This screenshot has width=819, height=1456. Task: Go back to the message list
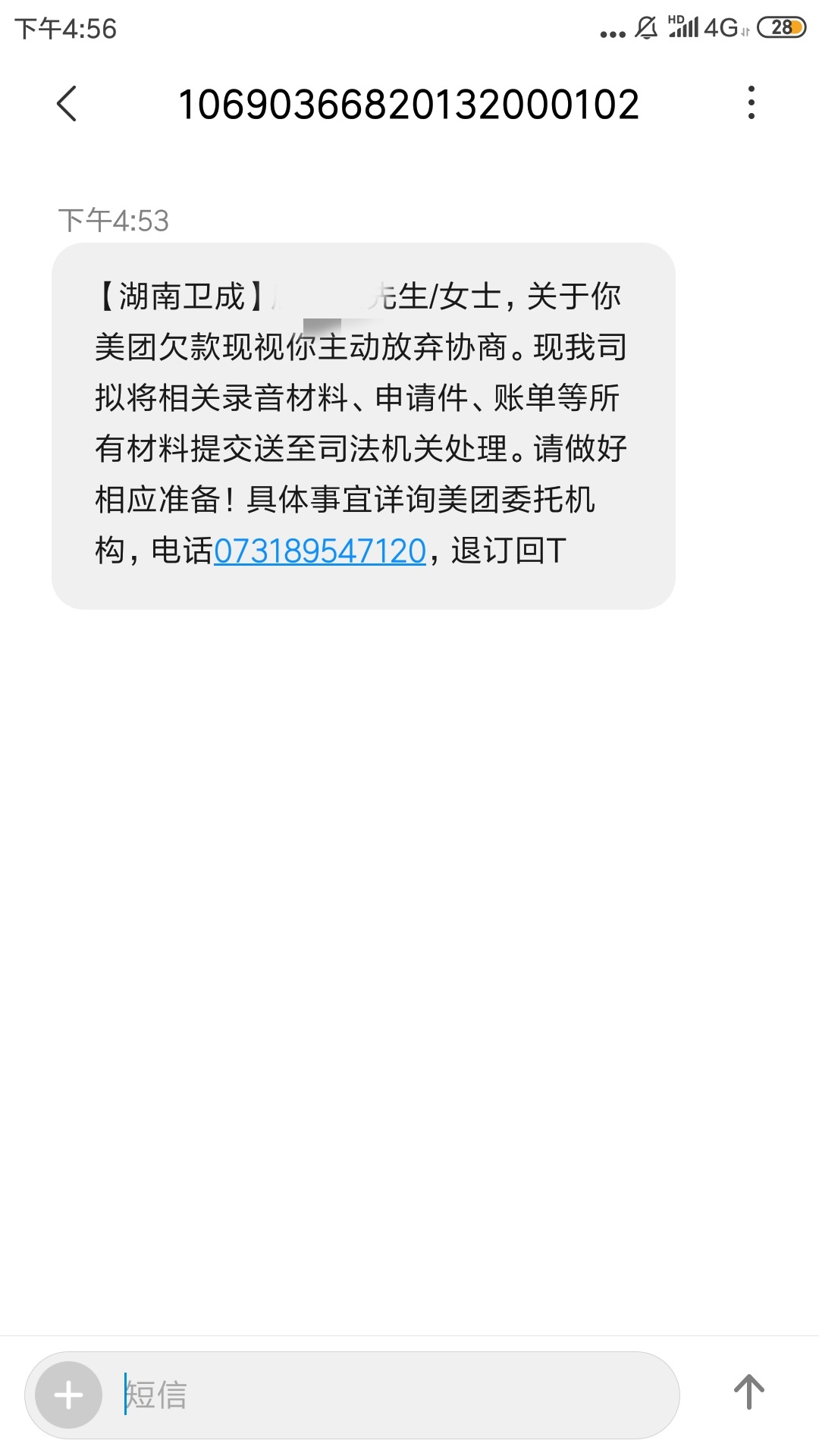67,103
